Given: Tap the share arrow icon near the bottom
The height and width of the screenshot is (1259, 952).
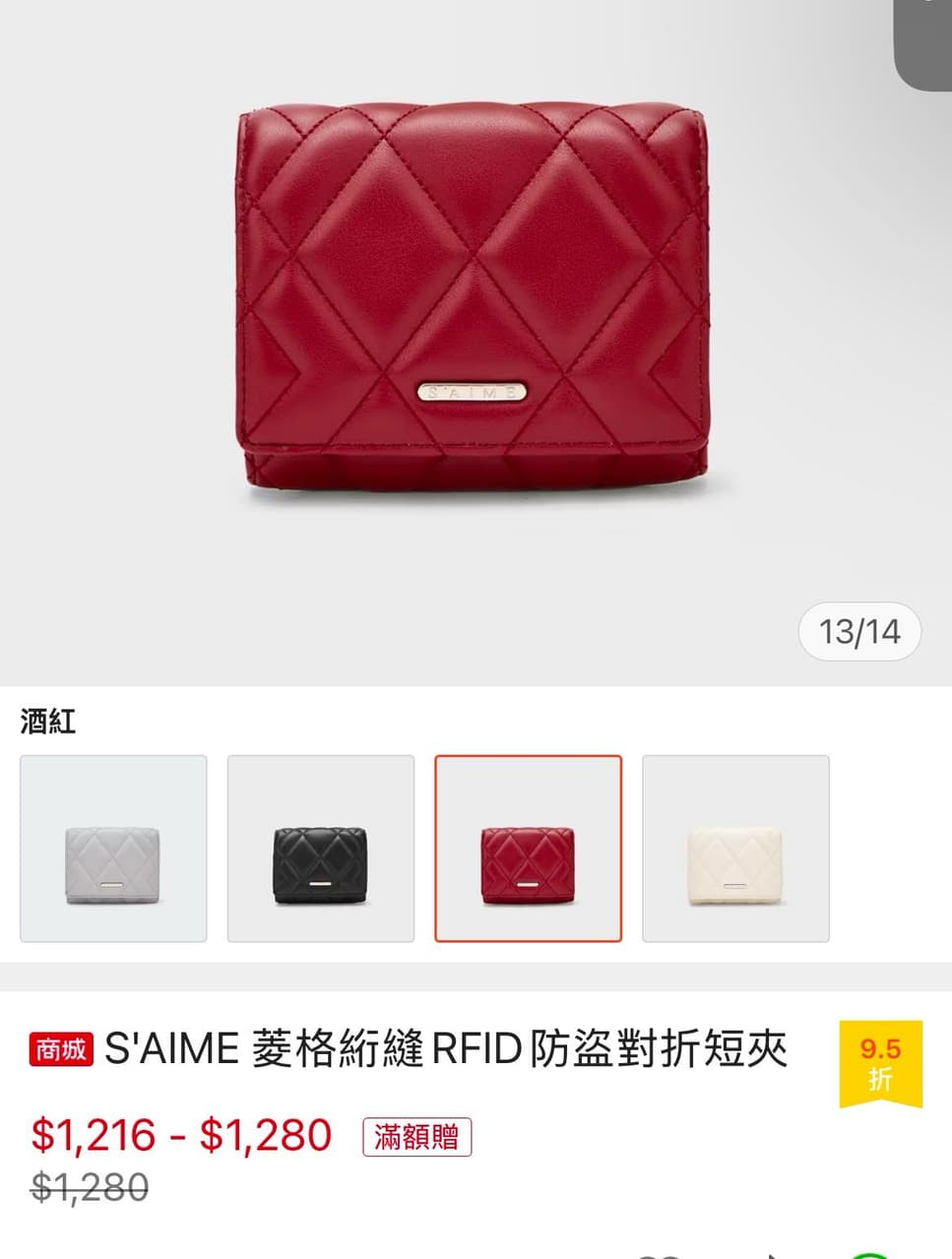Looking at the screenshot, I should tap(772, 1253).
